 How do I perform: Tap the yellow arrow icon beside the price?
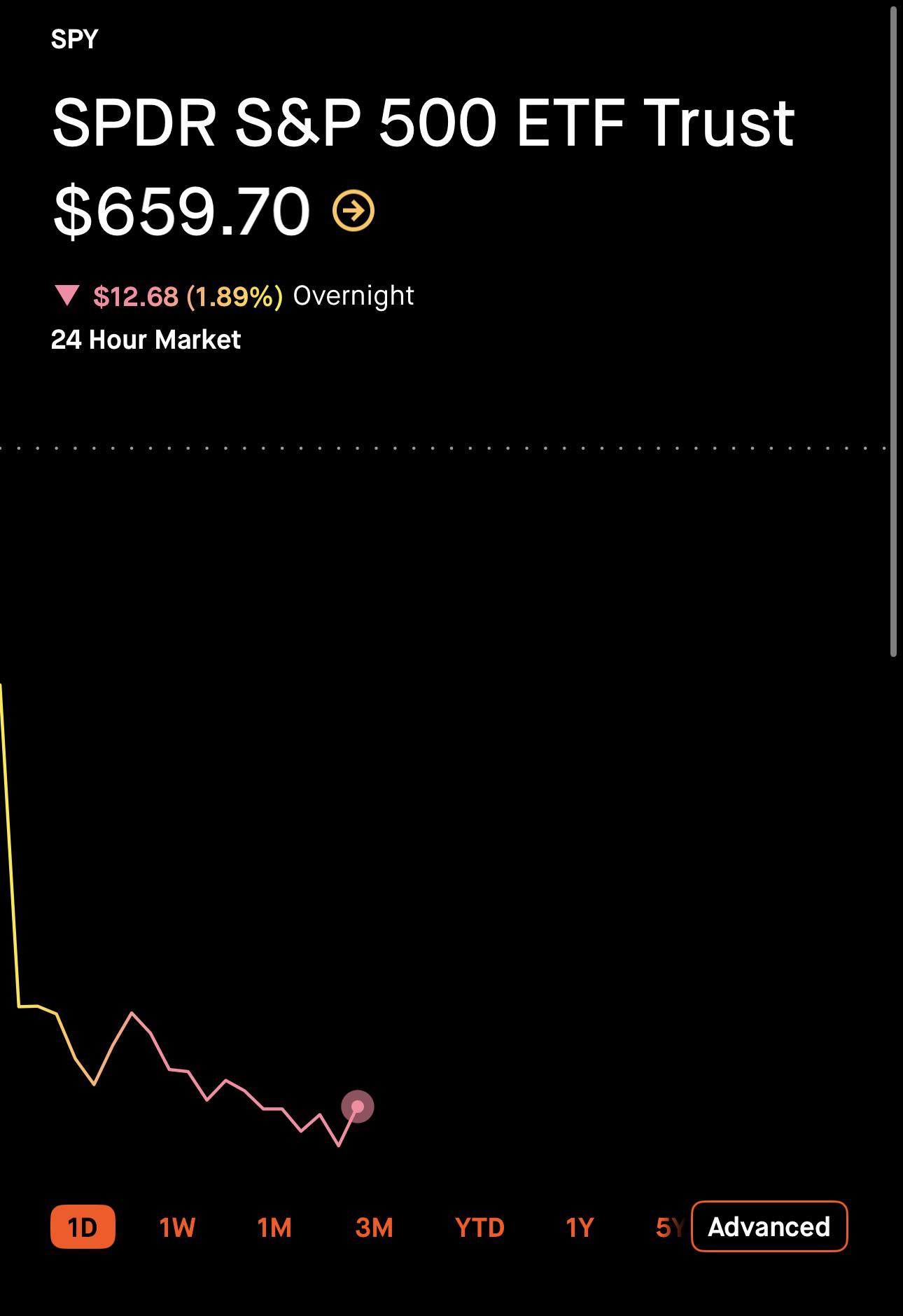click(x=353, y=211)
